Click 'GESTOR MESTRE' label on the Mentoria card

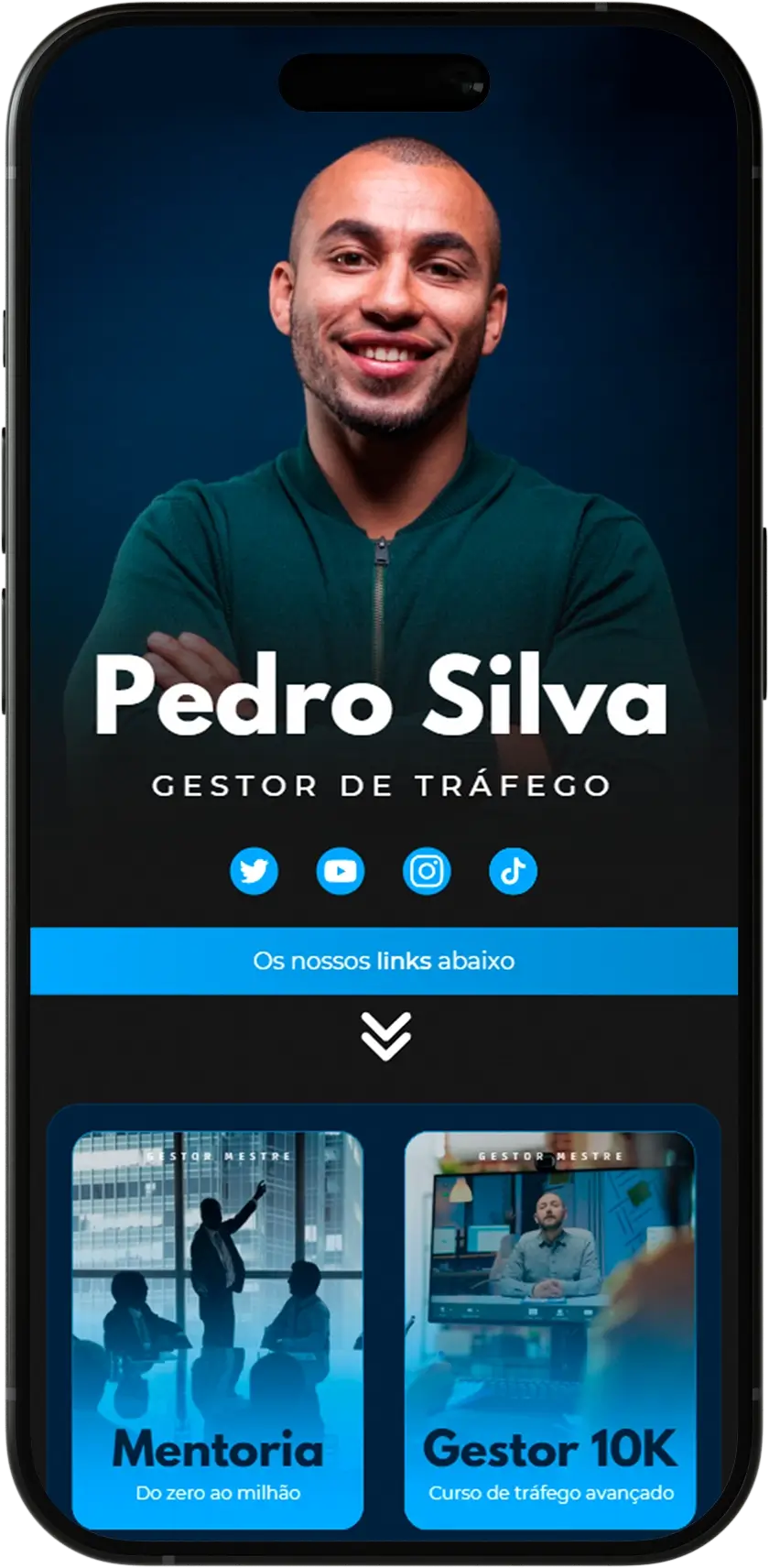point(220,1157)
